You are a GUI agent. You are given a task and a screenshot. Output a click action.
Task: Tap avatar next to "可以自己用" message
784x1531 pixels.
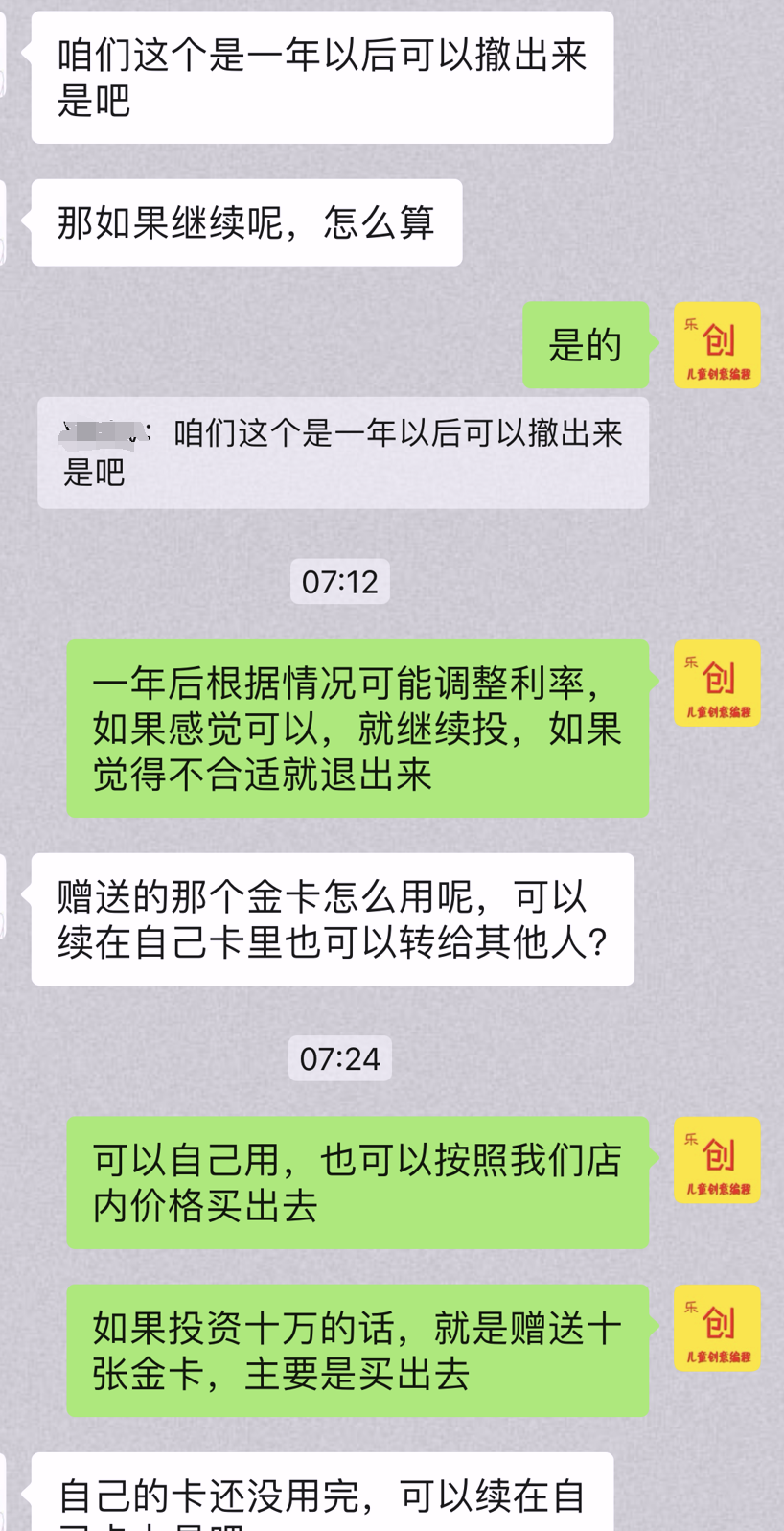[x=717, y=1160]
